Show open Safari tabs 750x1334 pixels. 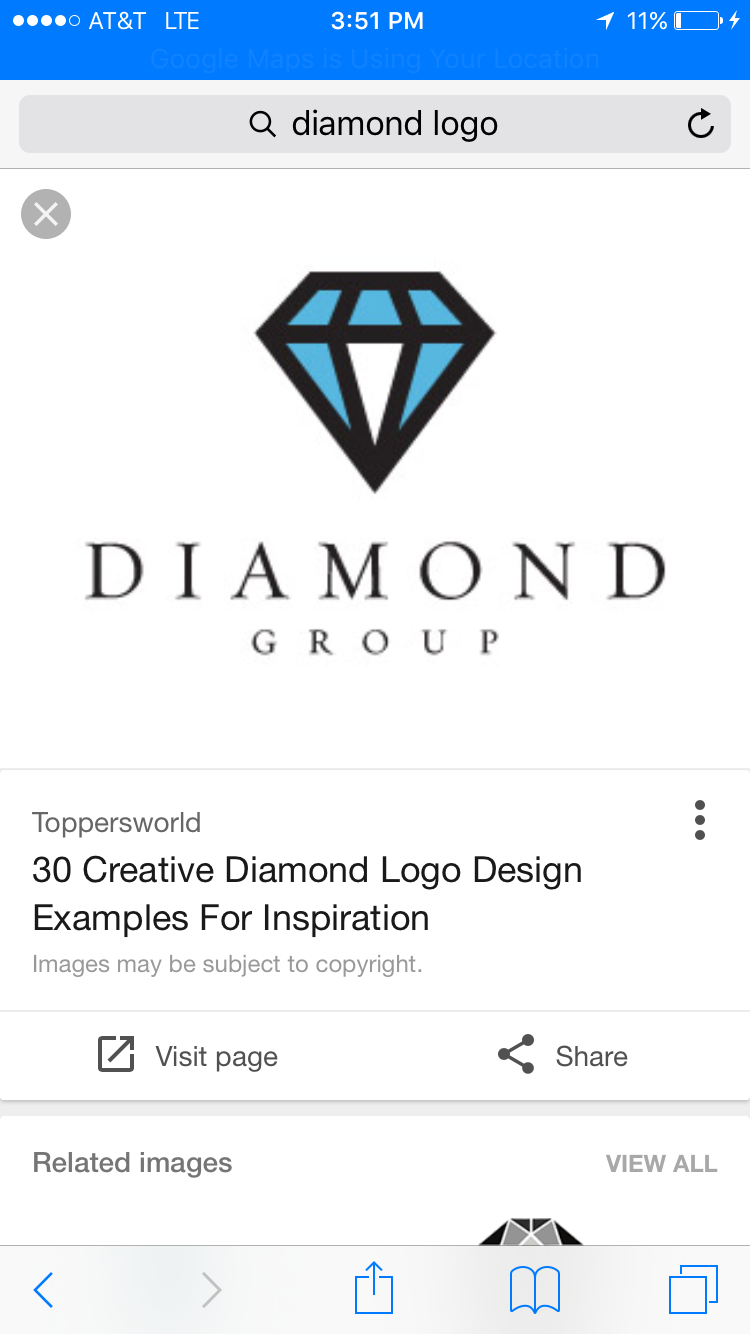click(x=693, y=1290)
